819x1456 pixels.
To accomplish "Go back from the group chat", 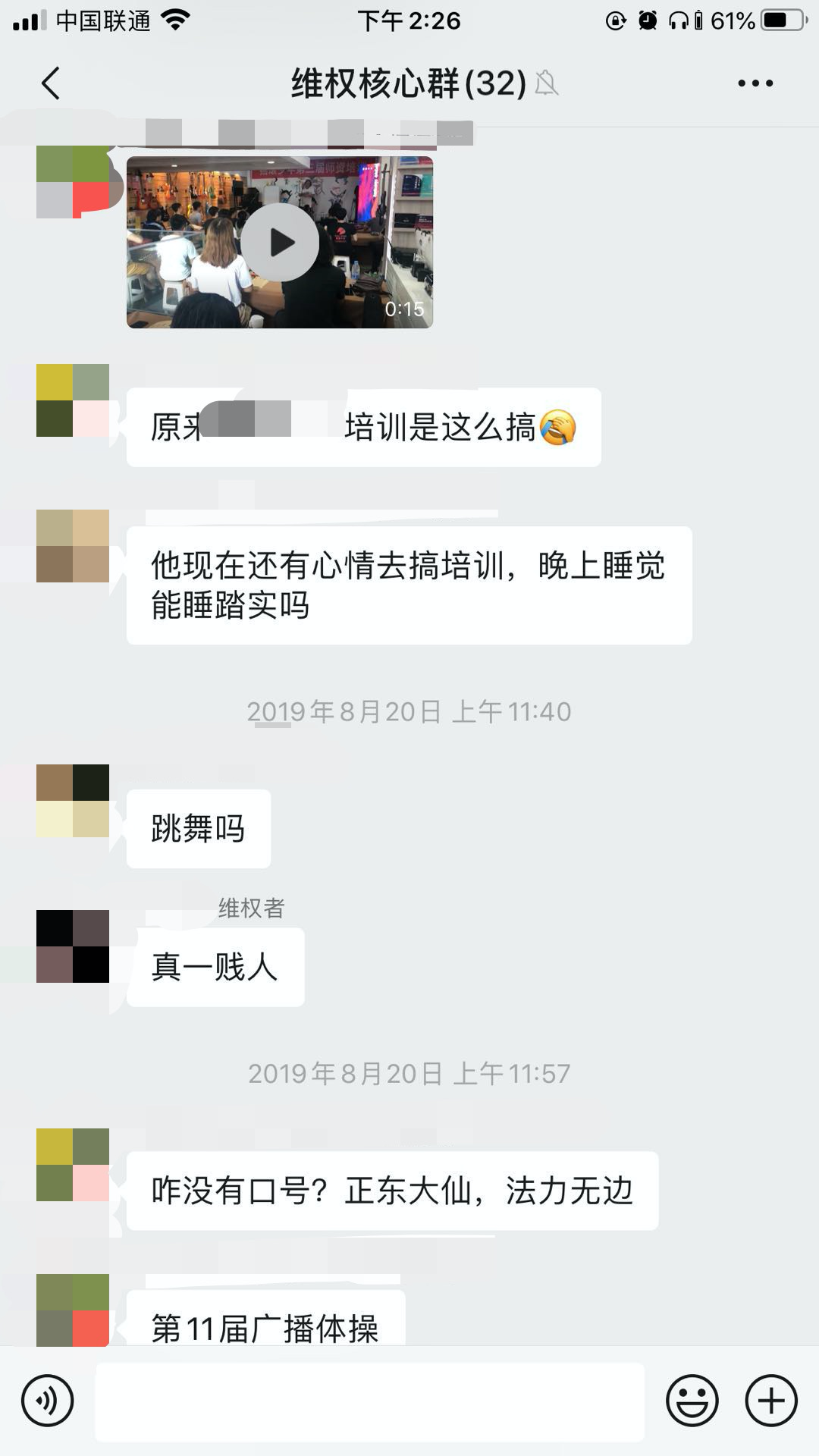I will (51, 83).
